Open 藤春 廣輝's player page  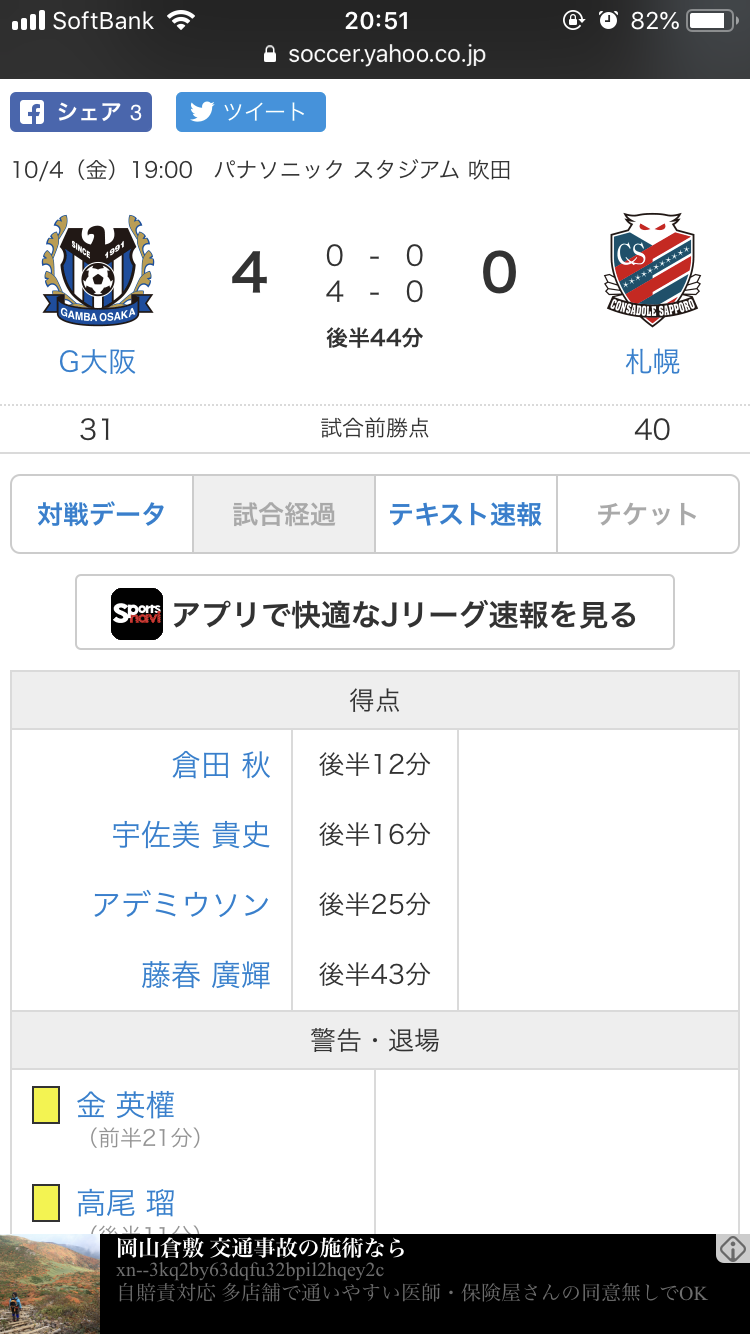click(x=206, y=974)
